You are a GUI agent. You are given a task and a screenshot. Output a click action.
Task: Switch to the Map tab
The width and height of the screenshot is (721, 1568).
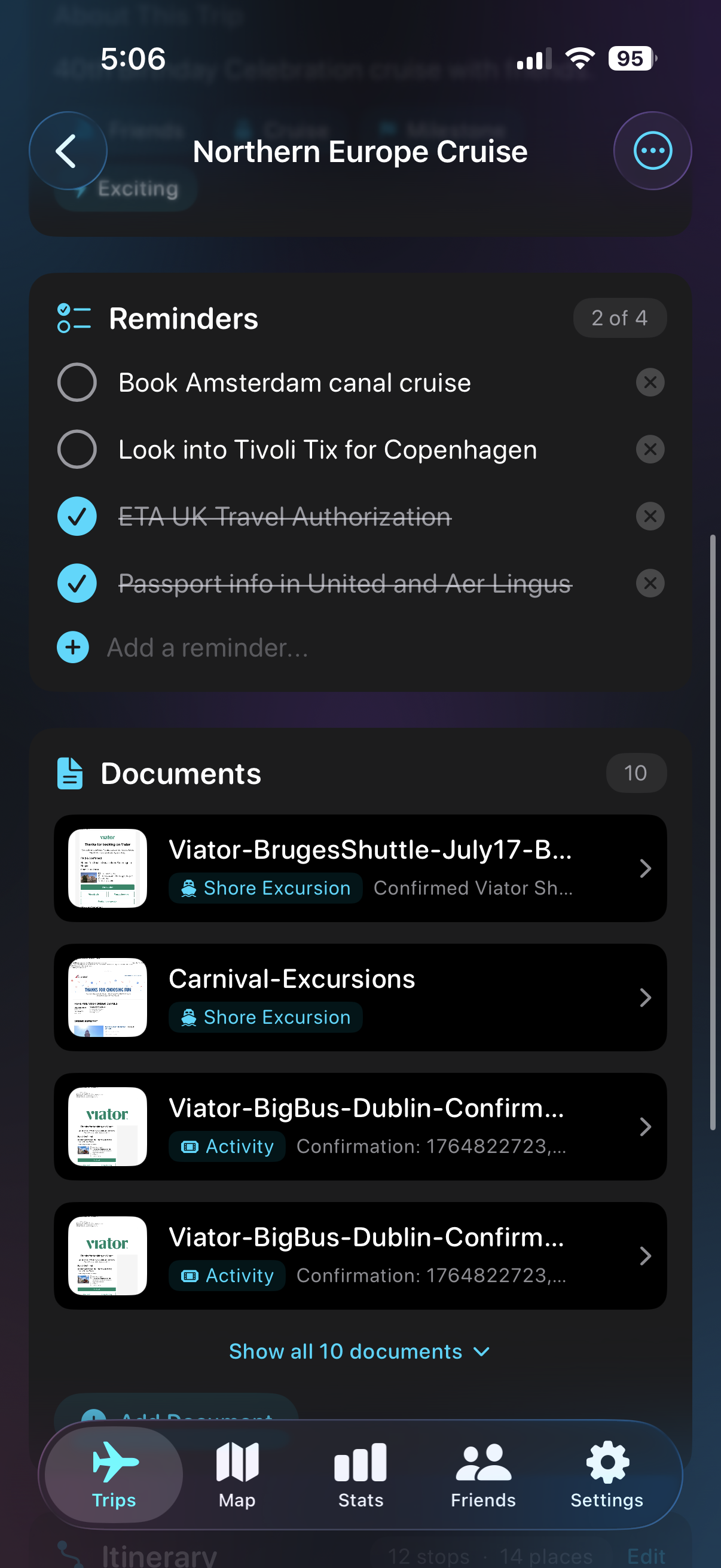pyautogui.click(x=237, y=1474)
